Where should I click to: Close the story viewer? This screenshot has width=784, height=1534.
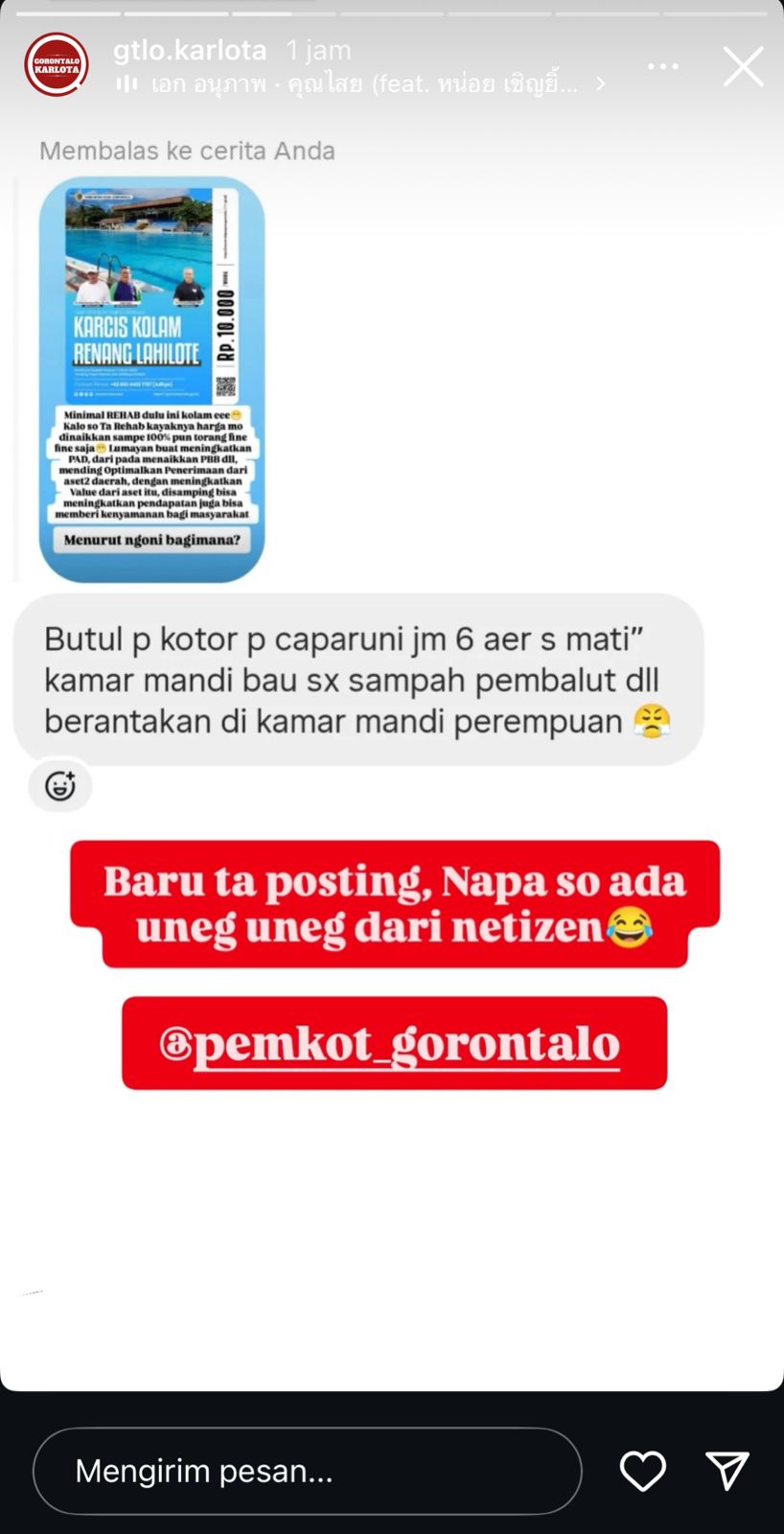(743, 67)
